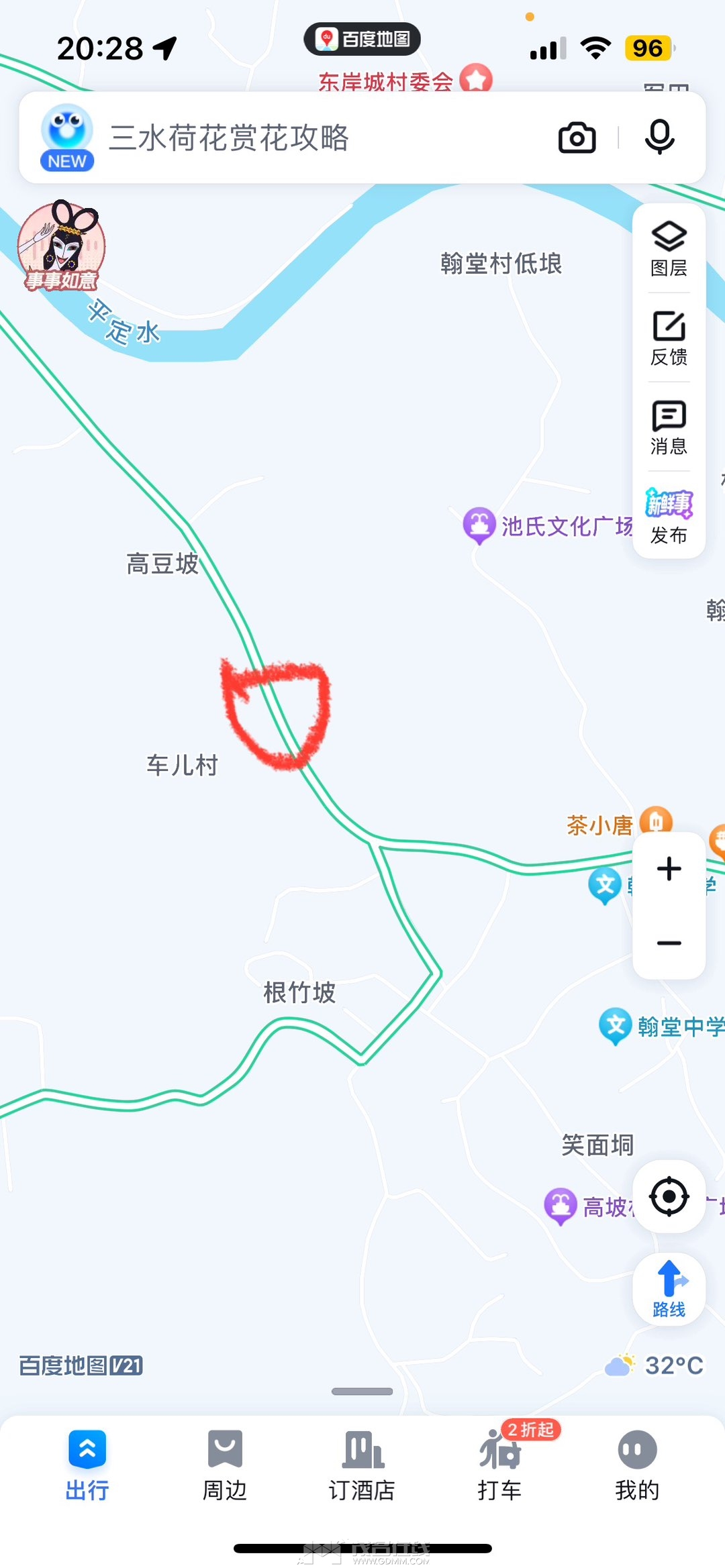This screenshot has width=725, height=1568.
Task: Open the 事事如意 activity badge
Action: (x=61, y=246)
